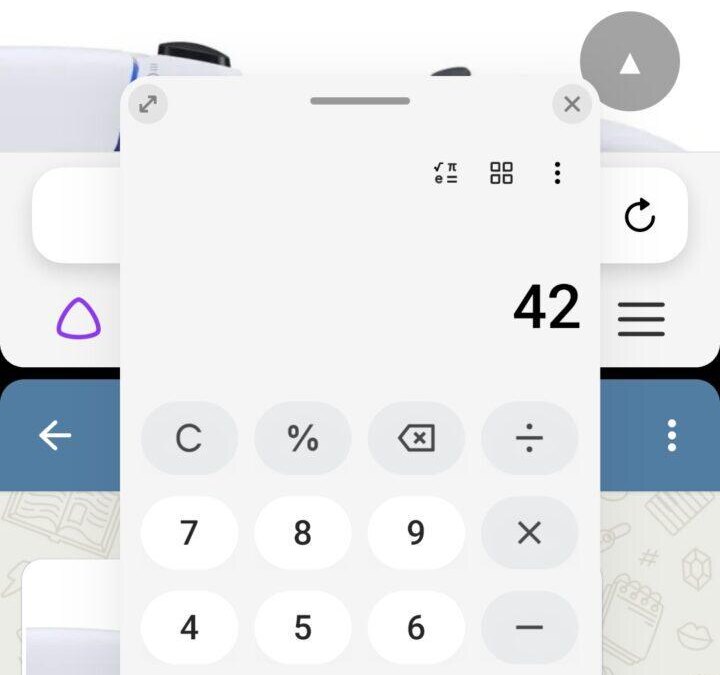The image size is (720, 675).
Task: Open the calculator's three-dot overflow menu
Action: (x=557, y=173)
